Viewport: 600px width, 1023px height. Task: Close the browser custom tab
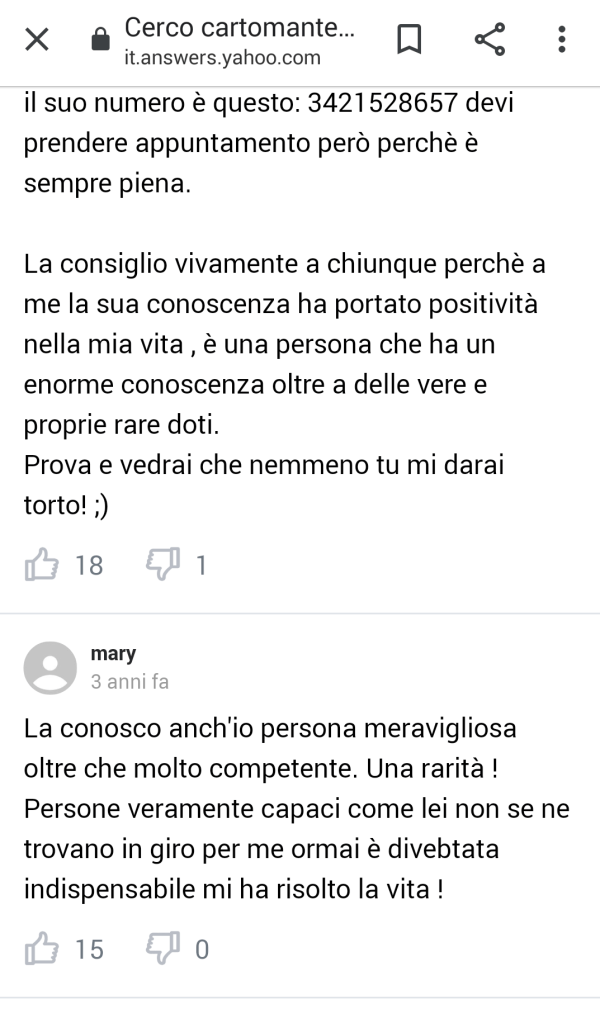pyautogui.click(x=36, y=40)
